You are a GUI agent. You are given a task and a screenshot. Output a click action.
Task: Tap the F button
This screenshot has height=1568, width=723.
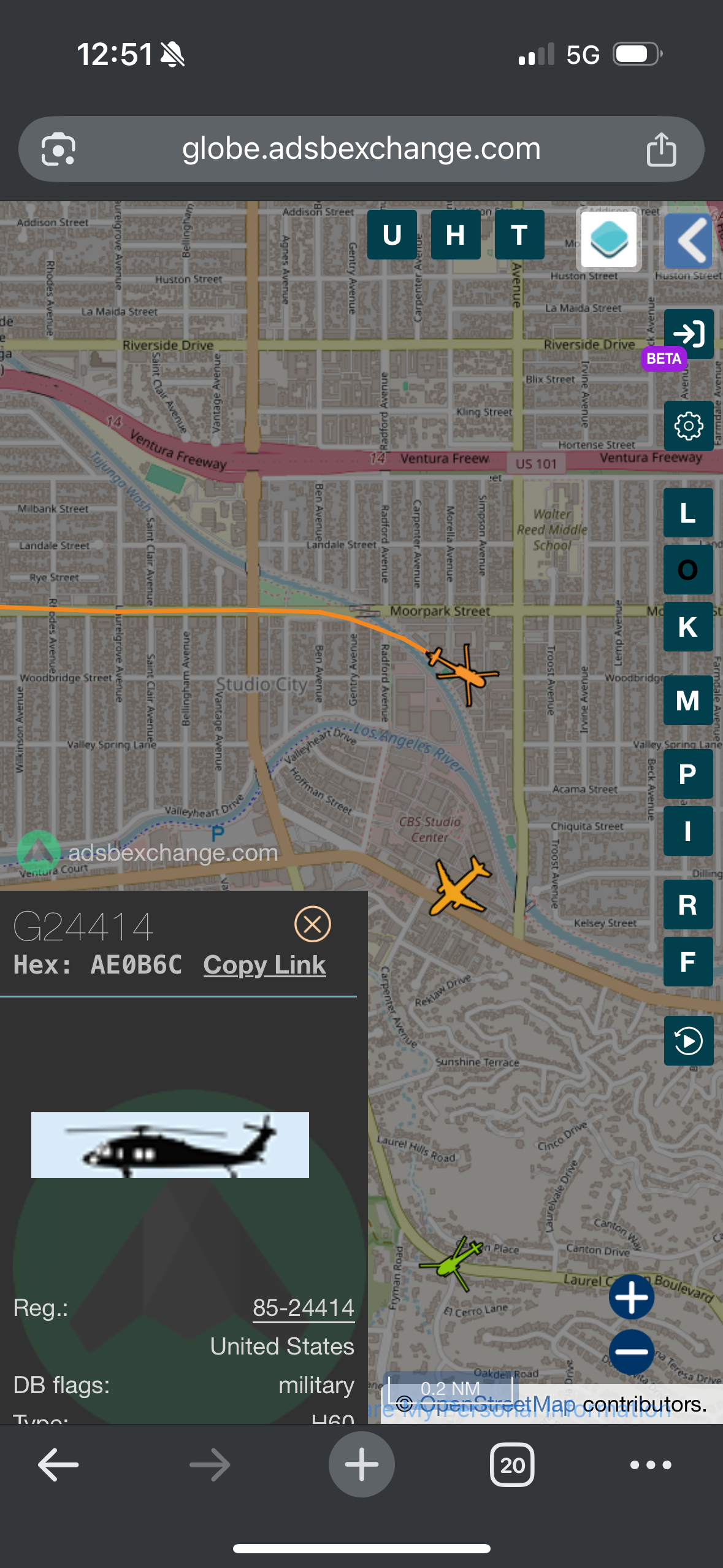688,961
